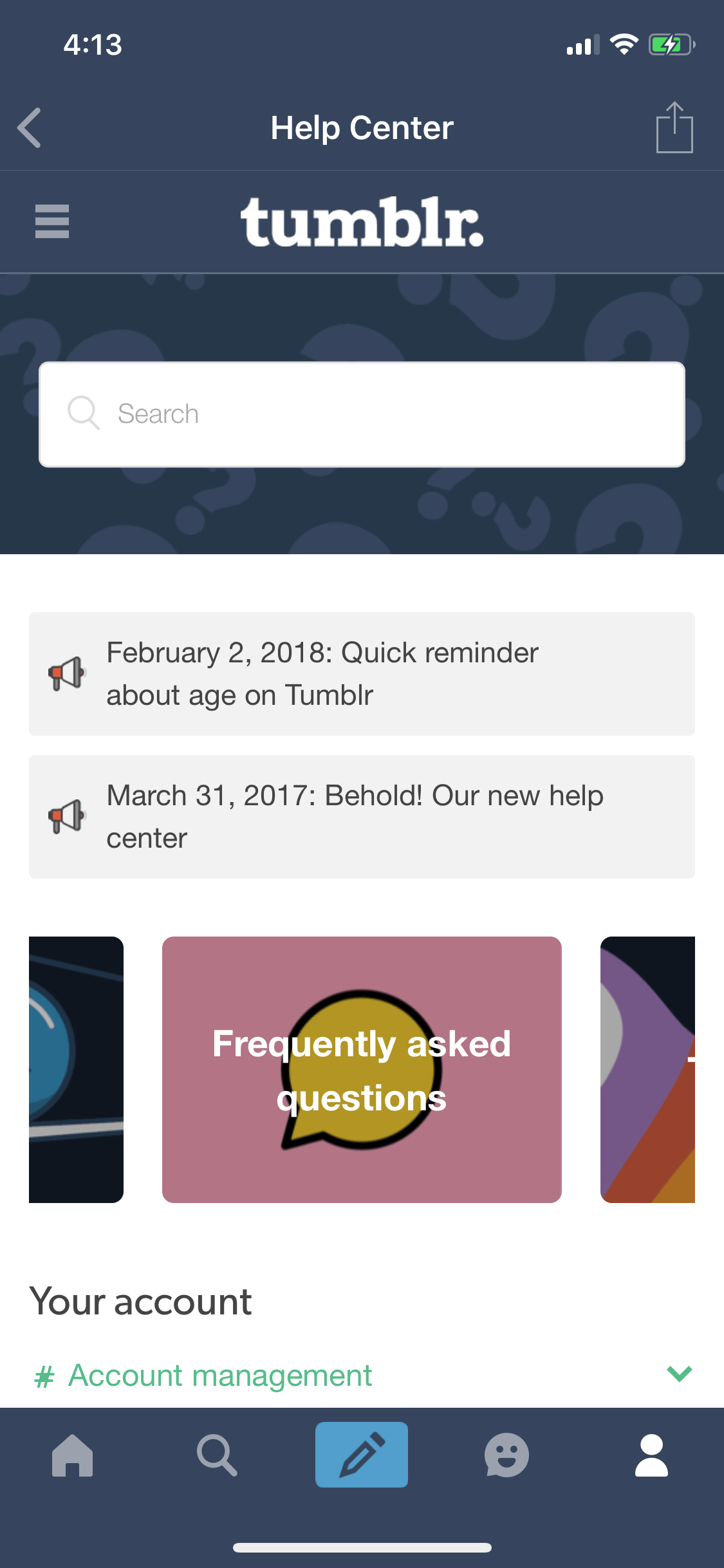Share the Help Center page
The width and height of the screenshot is (724, 1568).
[x=674, y=127]
